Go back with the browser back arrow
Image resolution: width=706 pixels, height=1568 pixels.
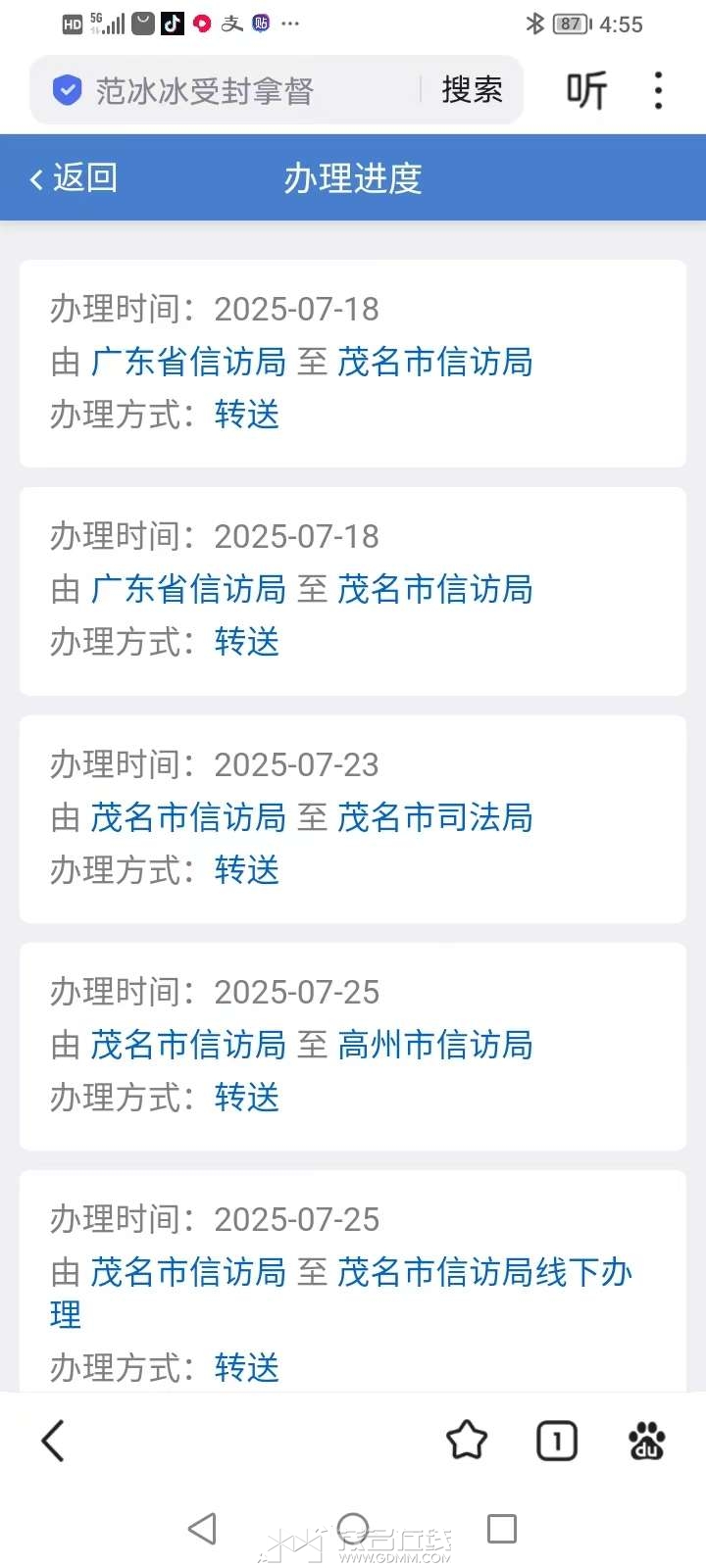53,1441
